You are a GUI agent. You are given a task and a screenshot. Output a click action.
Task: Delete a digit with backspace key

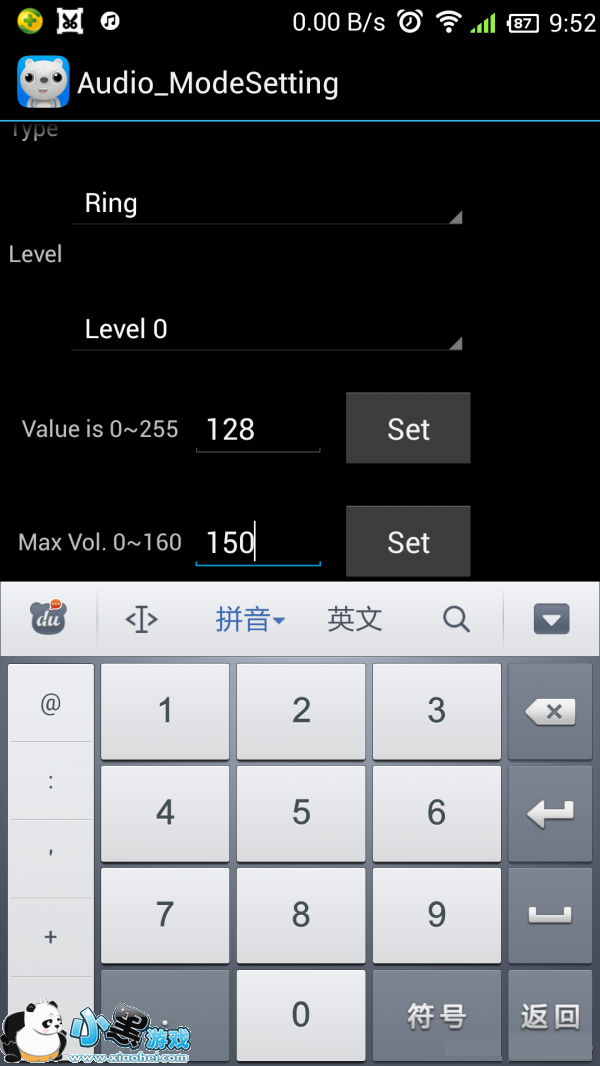pos(550,712)
